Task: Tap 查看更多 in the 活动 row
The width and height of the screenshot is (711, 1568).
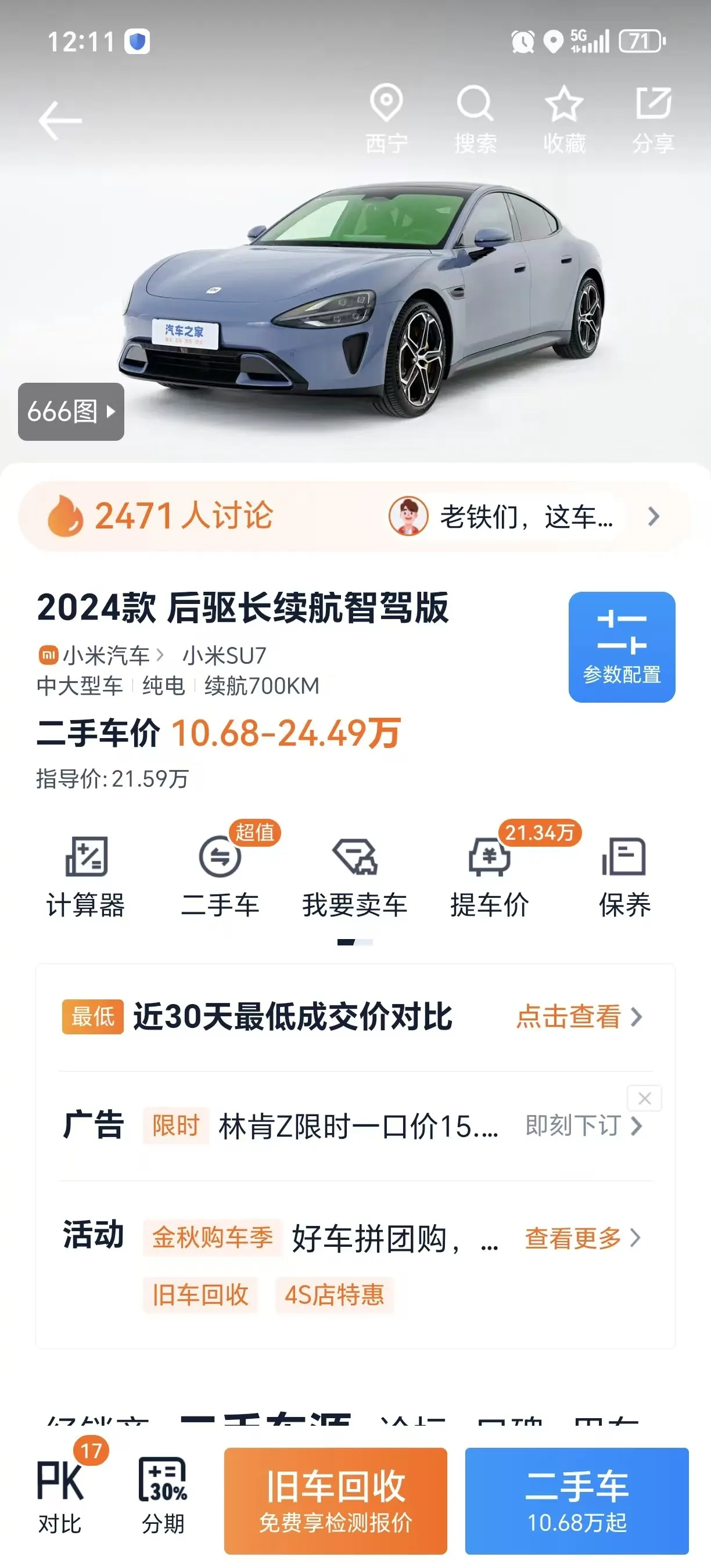Action: pyautogui.click(x=583, y=1238)
